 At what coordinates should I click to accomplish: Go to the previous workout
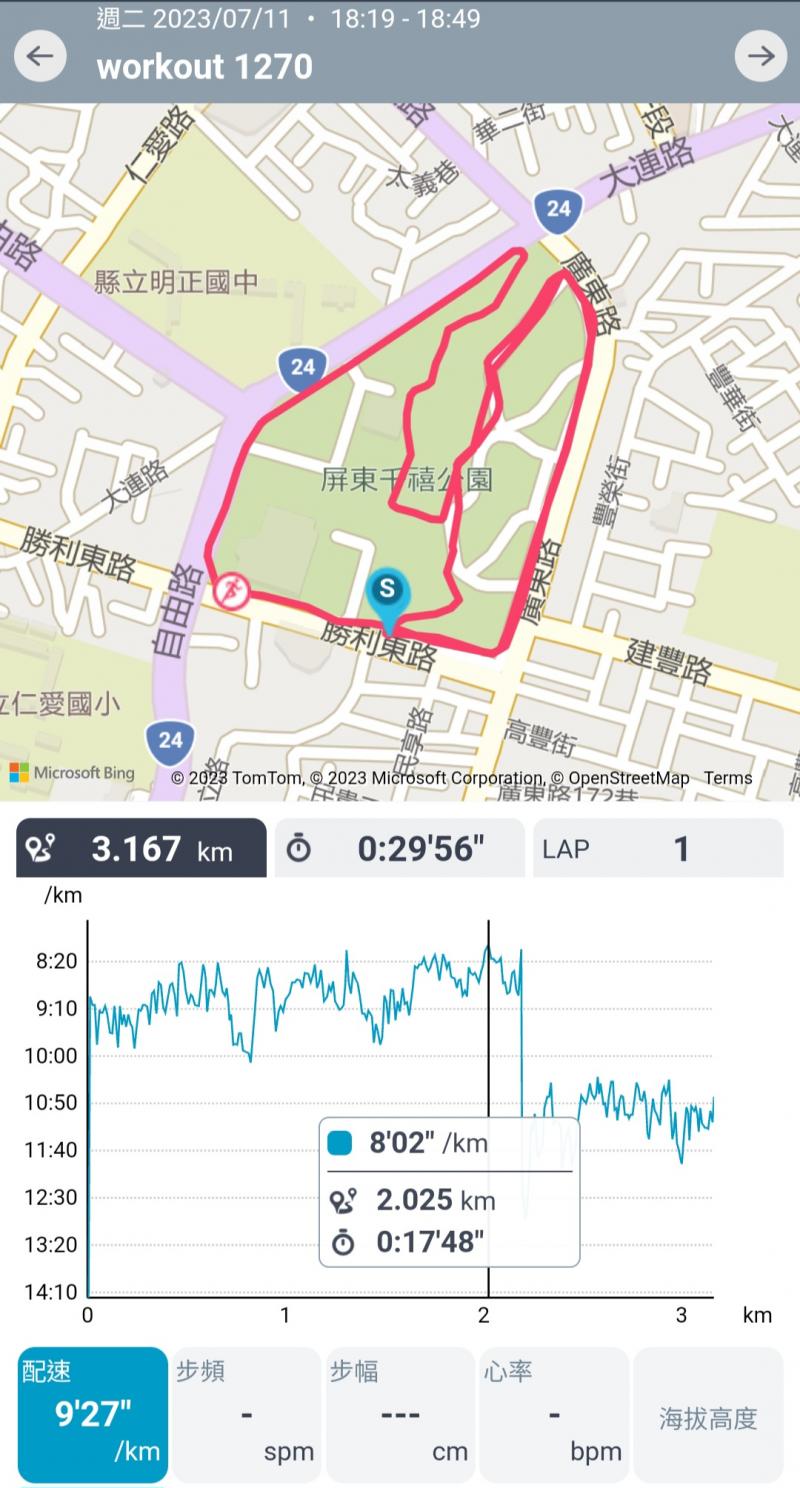40,56
